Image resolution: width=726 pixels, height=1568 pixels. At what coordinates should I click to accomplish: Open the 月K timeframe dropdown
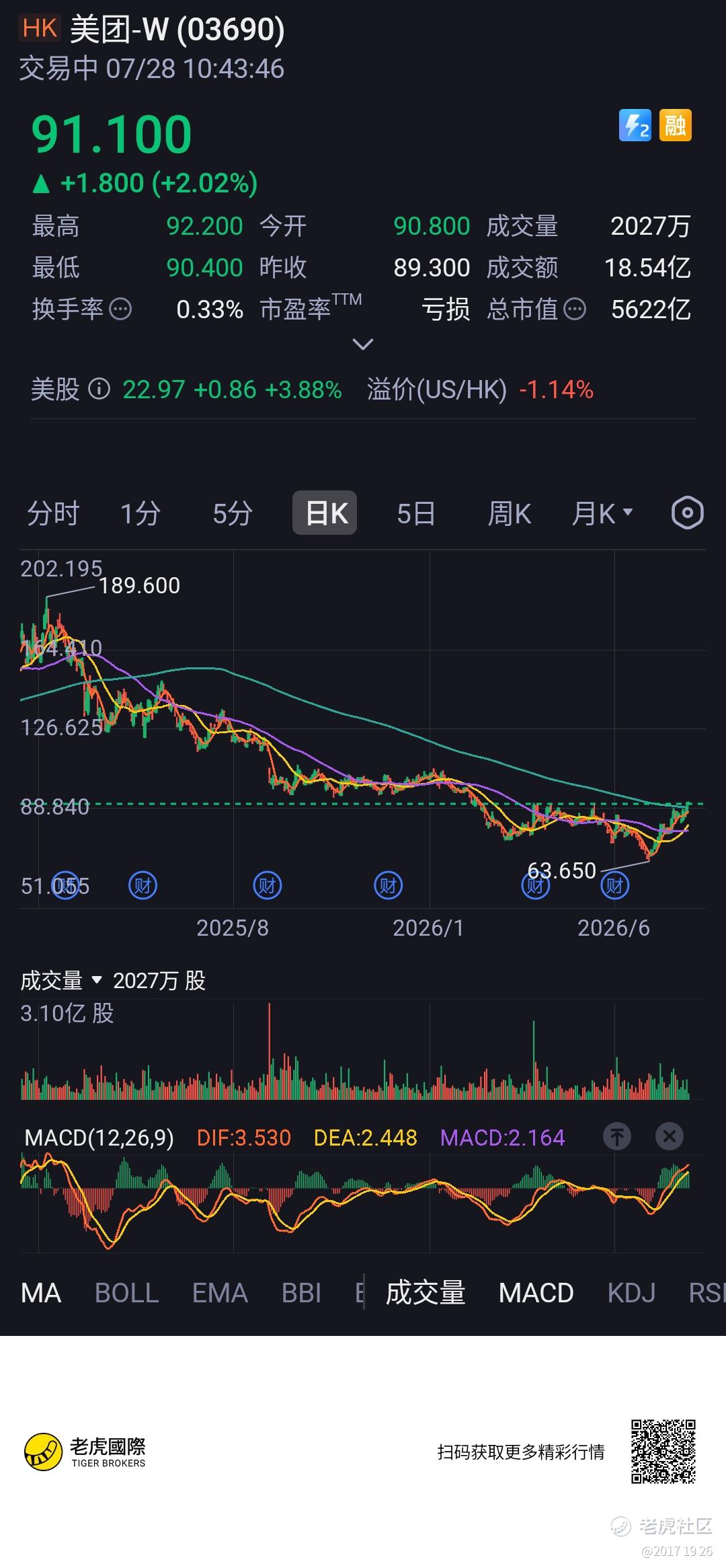click(x=602, y=513)
